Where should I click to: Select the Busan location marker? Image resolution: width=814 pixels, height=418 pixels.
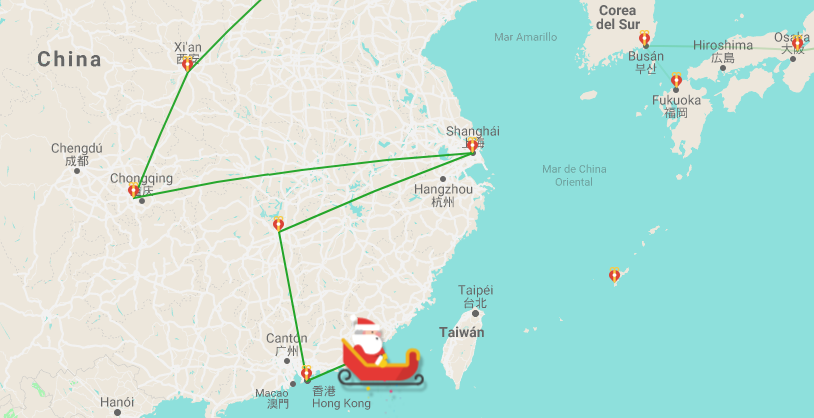pos(645,39)
